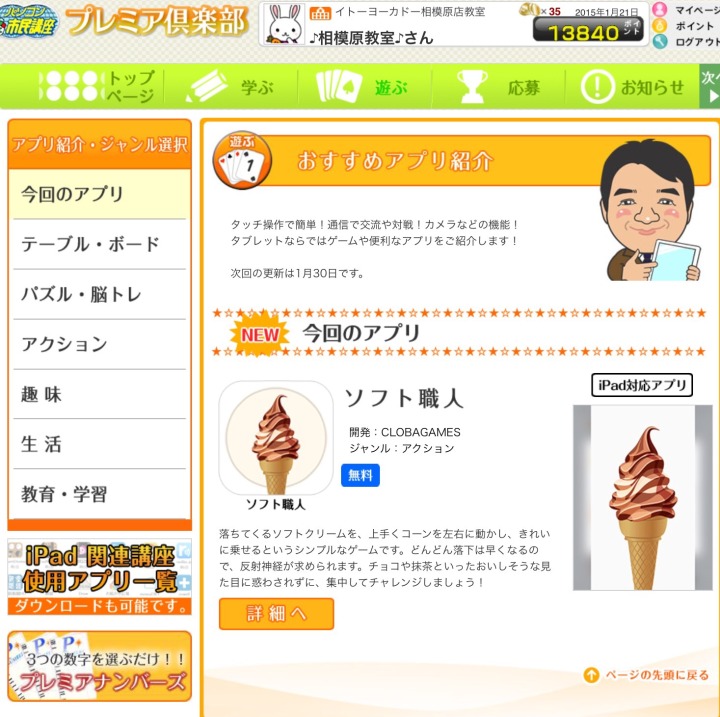Jump to top with ページの先頭に戻る

point(646,675)
